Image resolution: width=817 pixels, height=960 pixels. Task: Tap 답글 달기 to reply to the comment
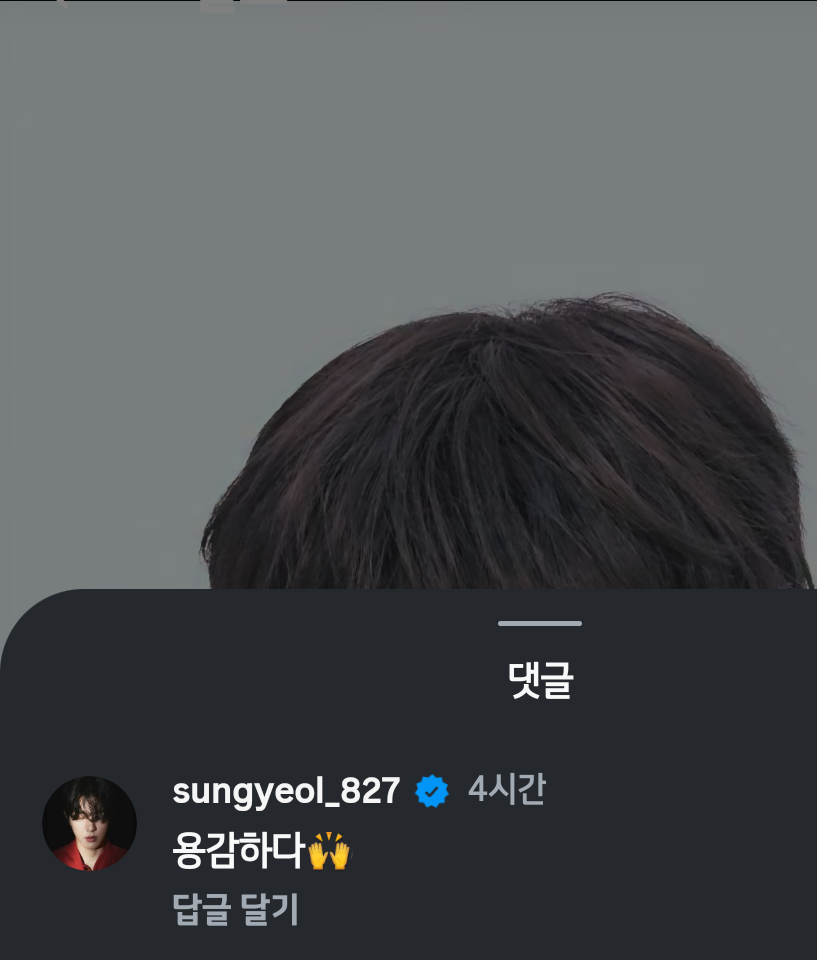click(234, 910)
